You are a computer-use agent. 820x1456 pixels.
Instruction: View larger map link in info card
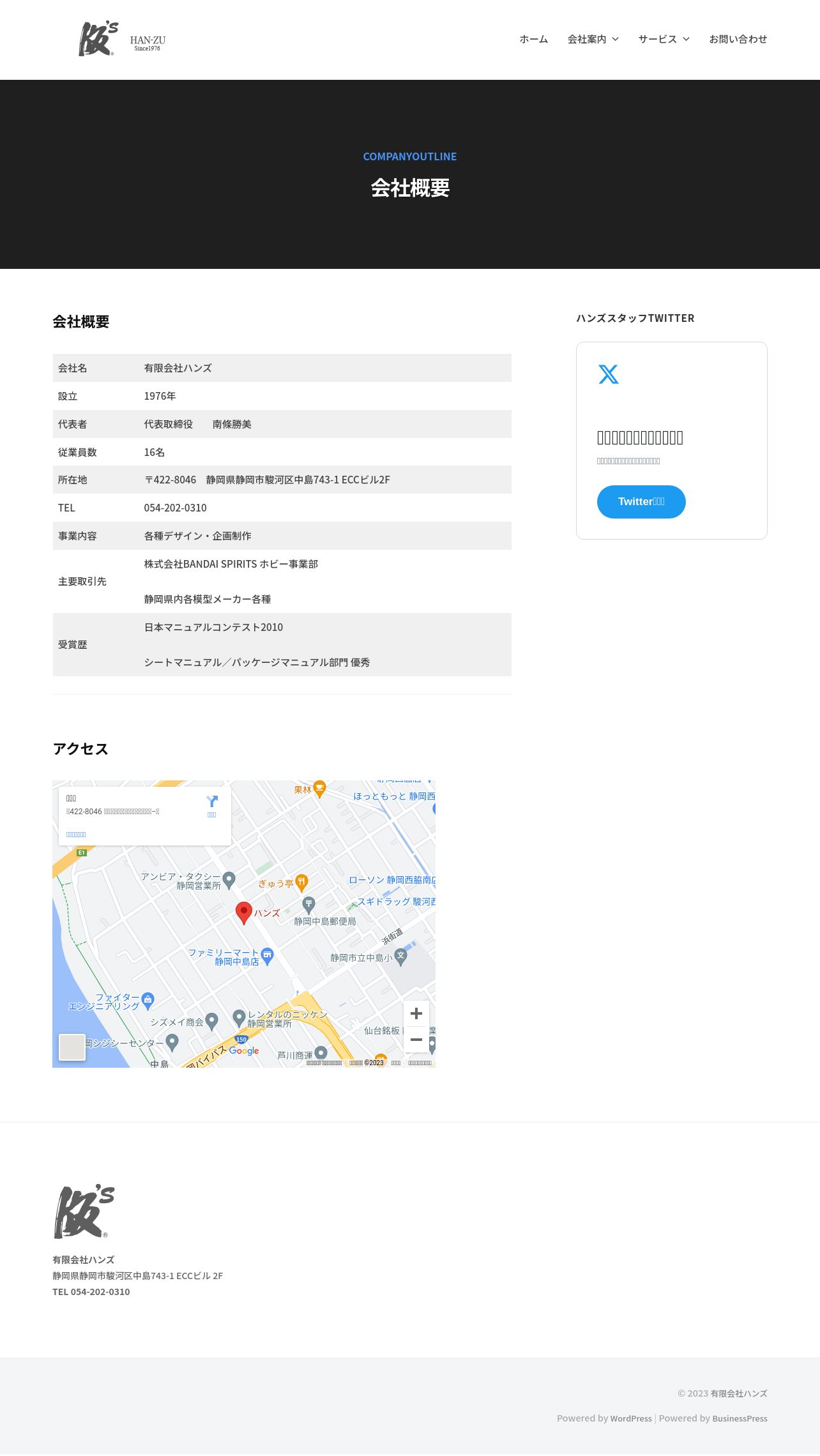[76, 835]
